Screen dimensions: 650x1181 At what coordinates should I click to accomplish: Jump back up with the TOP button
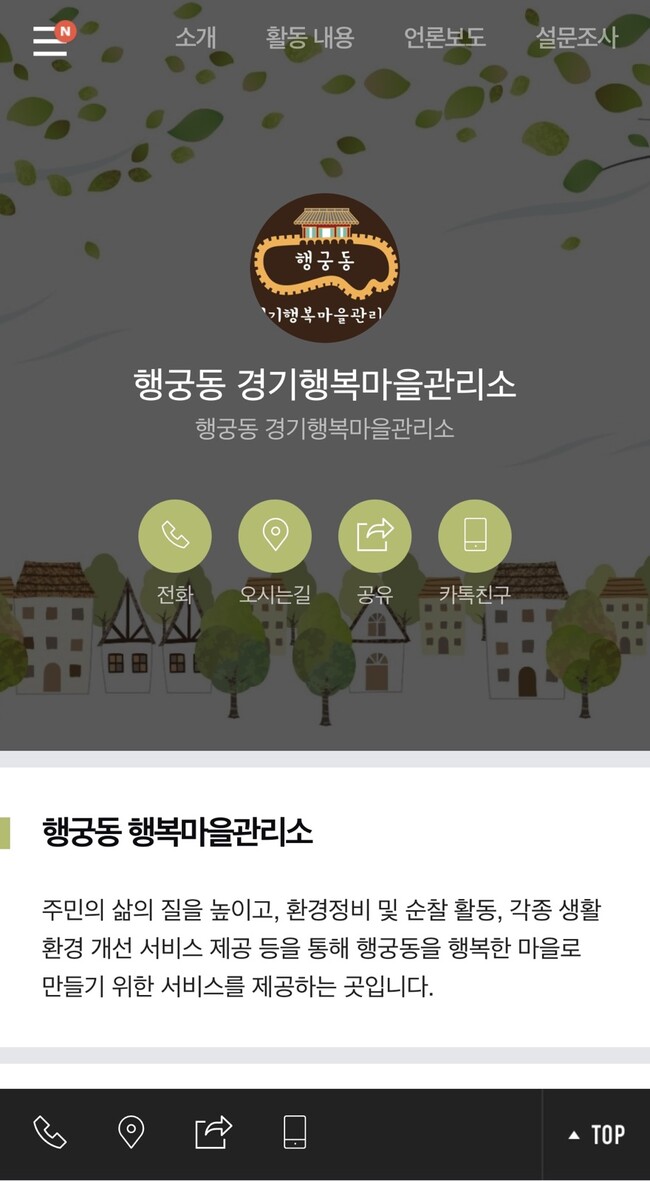pyautogui.click(x=597, y=1134)
